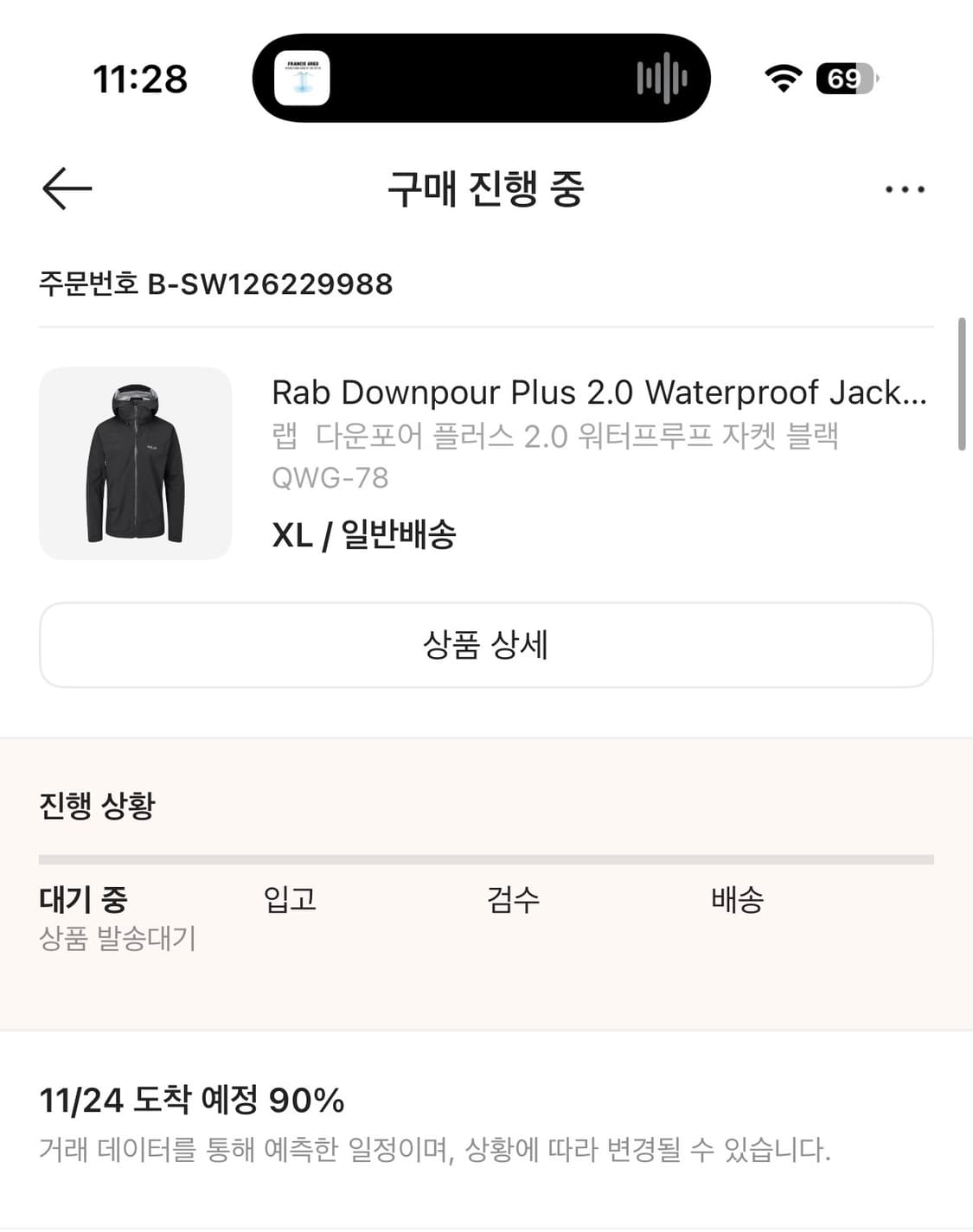
Task: Tap the clock showing 11:28
Action: click(140, 80)
